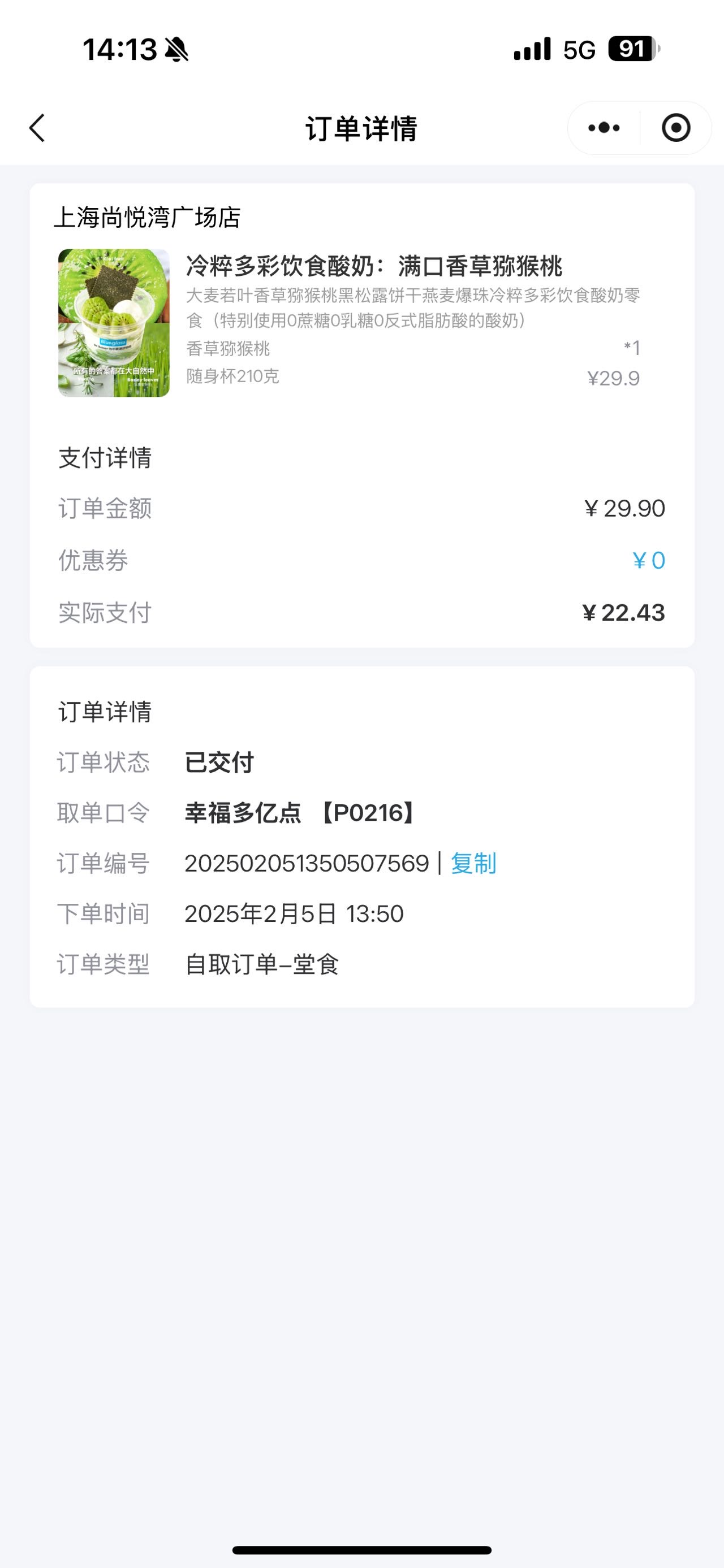This screenshot has width=724, height=1568.
Task: Open the mini program three-dot menu
Action: click(604, 128)
